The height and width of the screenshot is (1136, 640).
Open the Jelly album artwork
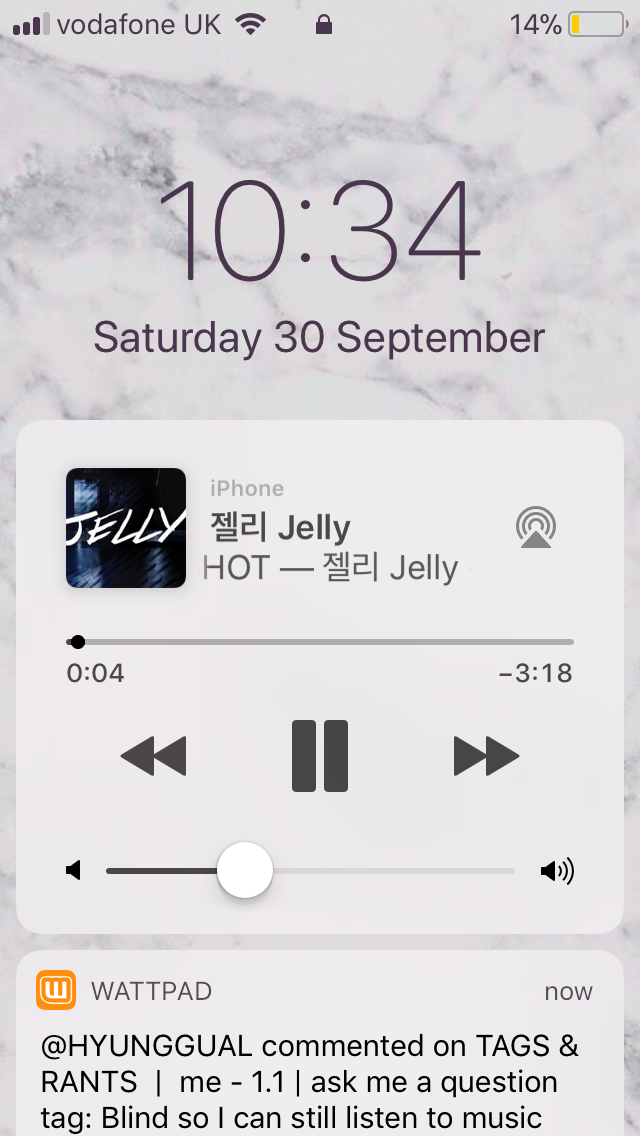click(126, 528)
